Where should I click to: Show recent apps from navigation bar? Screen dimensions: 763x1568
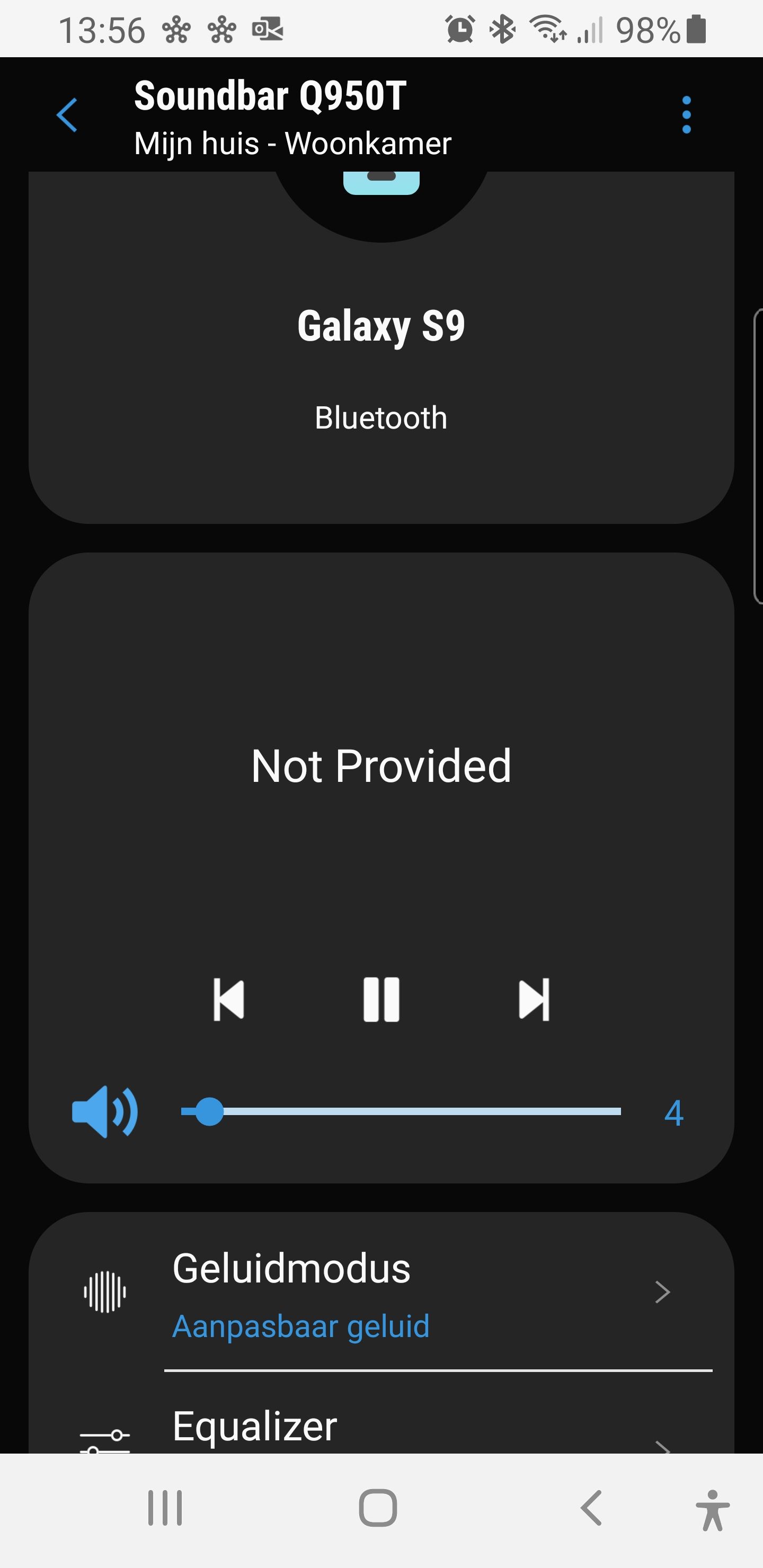[165, 1508]
